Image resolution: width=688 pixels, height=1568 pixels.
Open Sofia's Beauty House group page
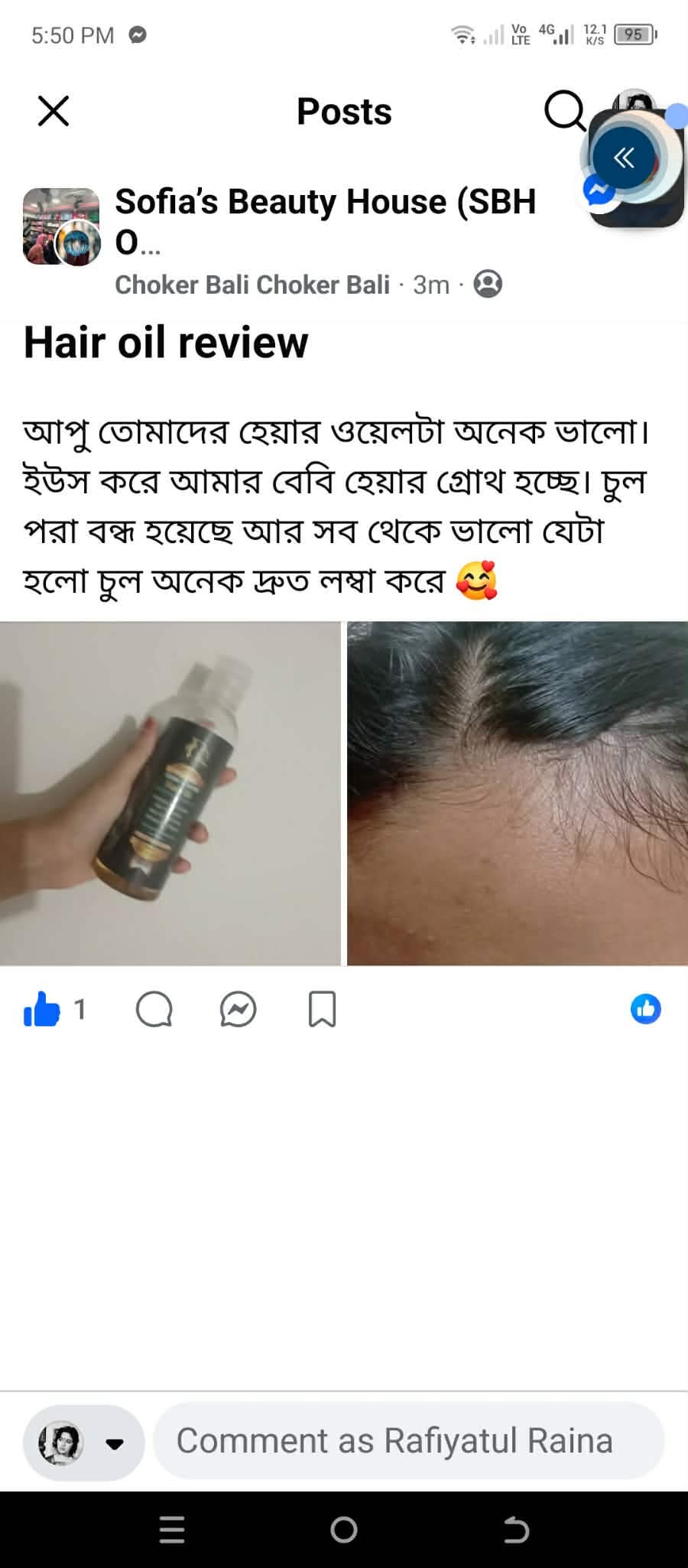pos(326,221)
